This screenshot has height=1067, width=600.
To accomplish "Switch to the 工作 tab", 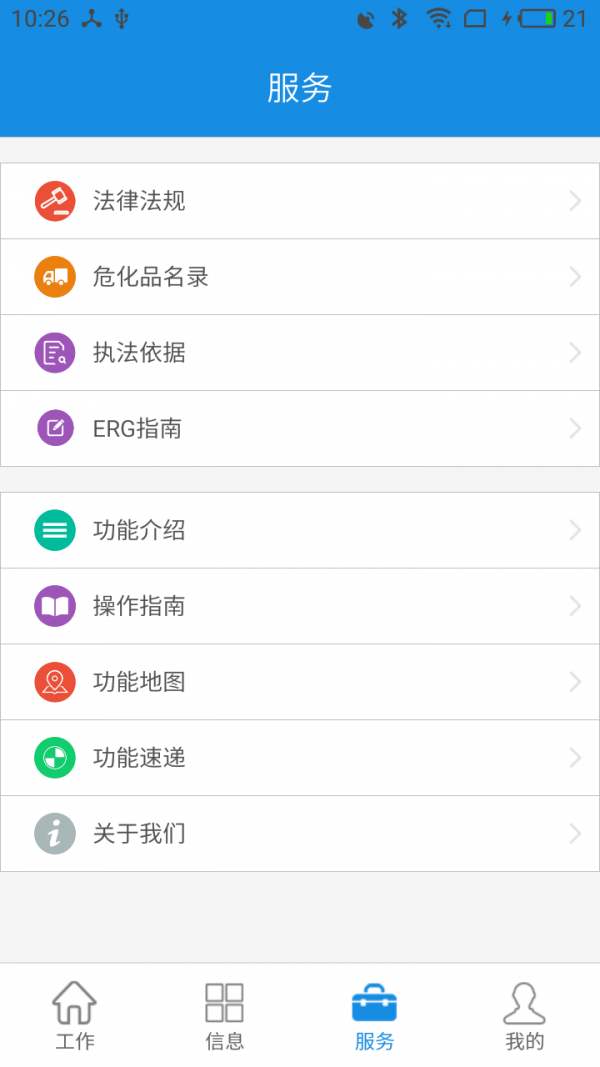I will [x=75, y=1015].
